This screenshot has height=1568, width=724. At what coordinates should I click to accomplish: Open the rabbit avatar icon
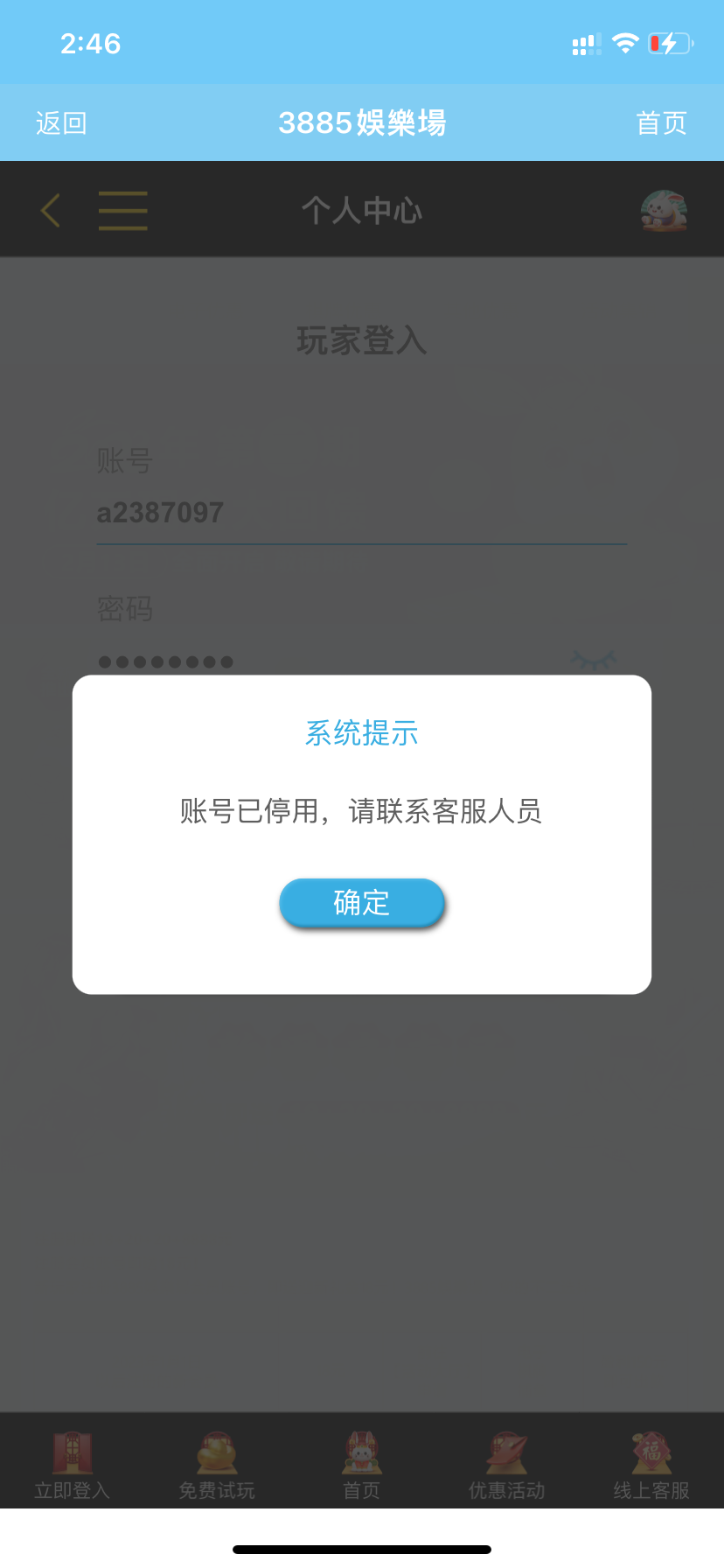tap(664, 211)
